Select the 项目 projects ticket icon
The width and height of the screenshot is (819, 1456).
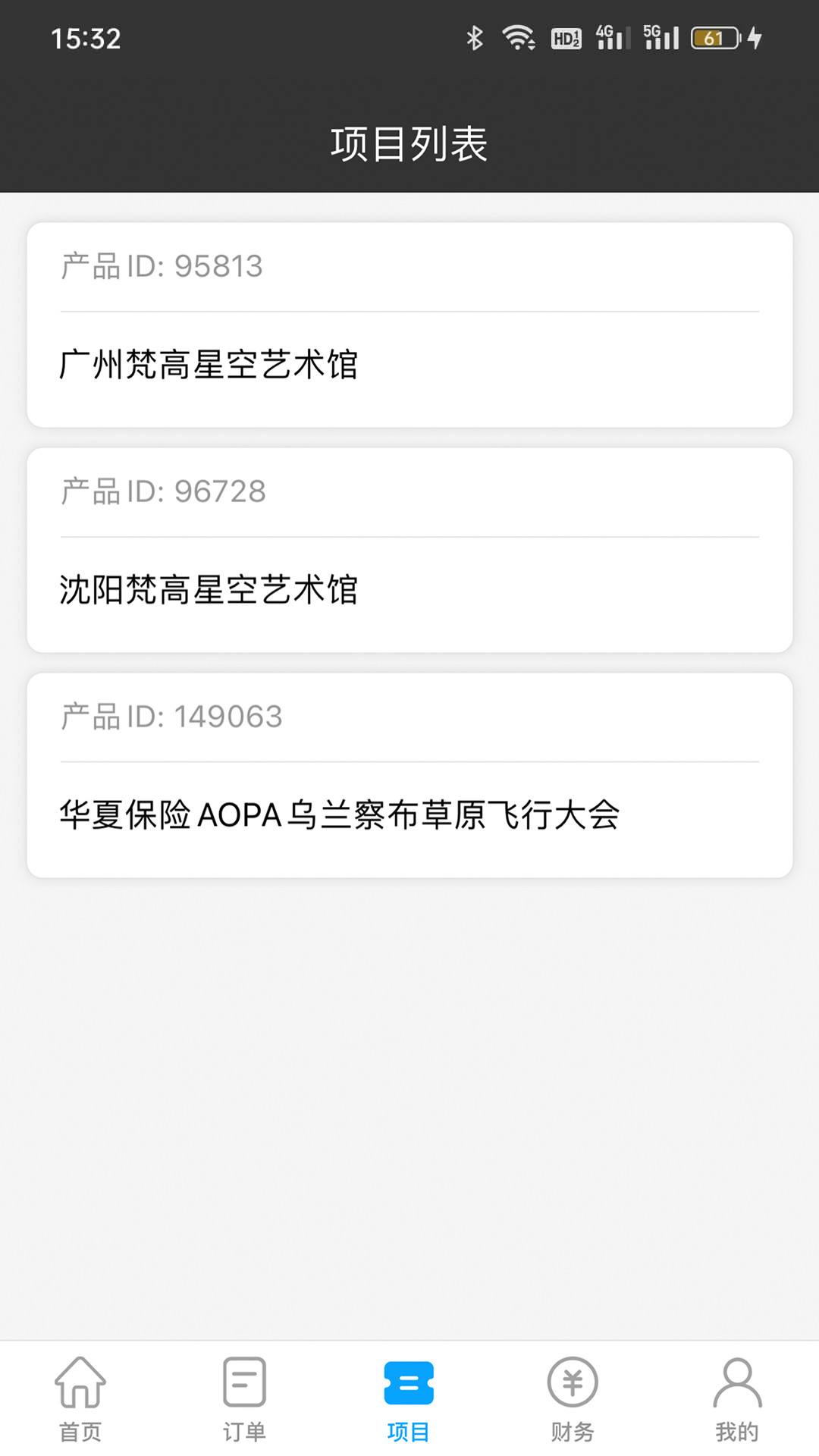(x=409, y=1383)
